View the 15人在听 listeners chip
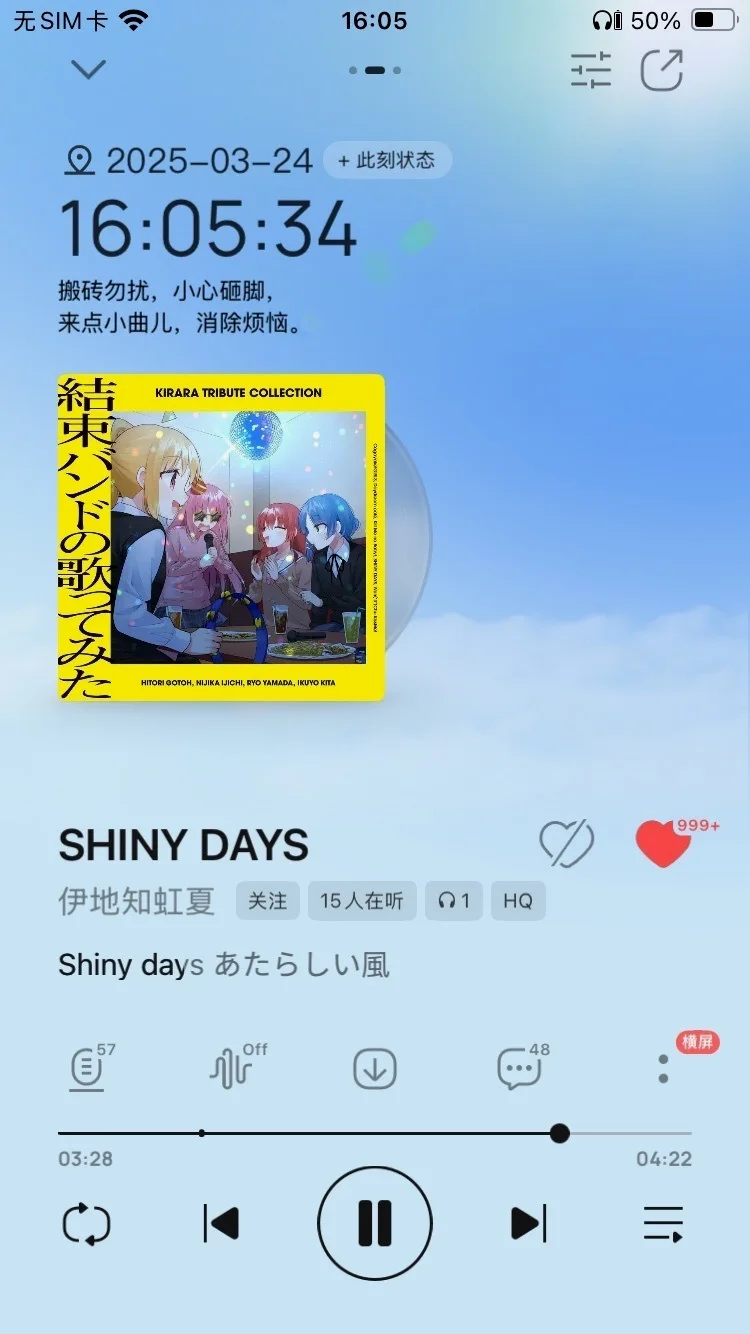750x1334 pixels. [x=361, y=901]
